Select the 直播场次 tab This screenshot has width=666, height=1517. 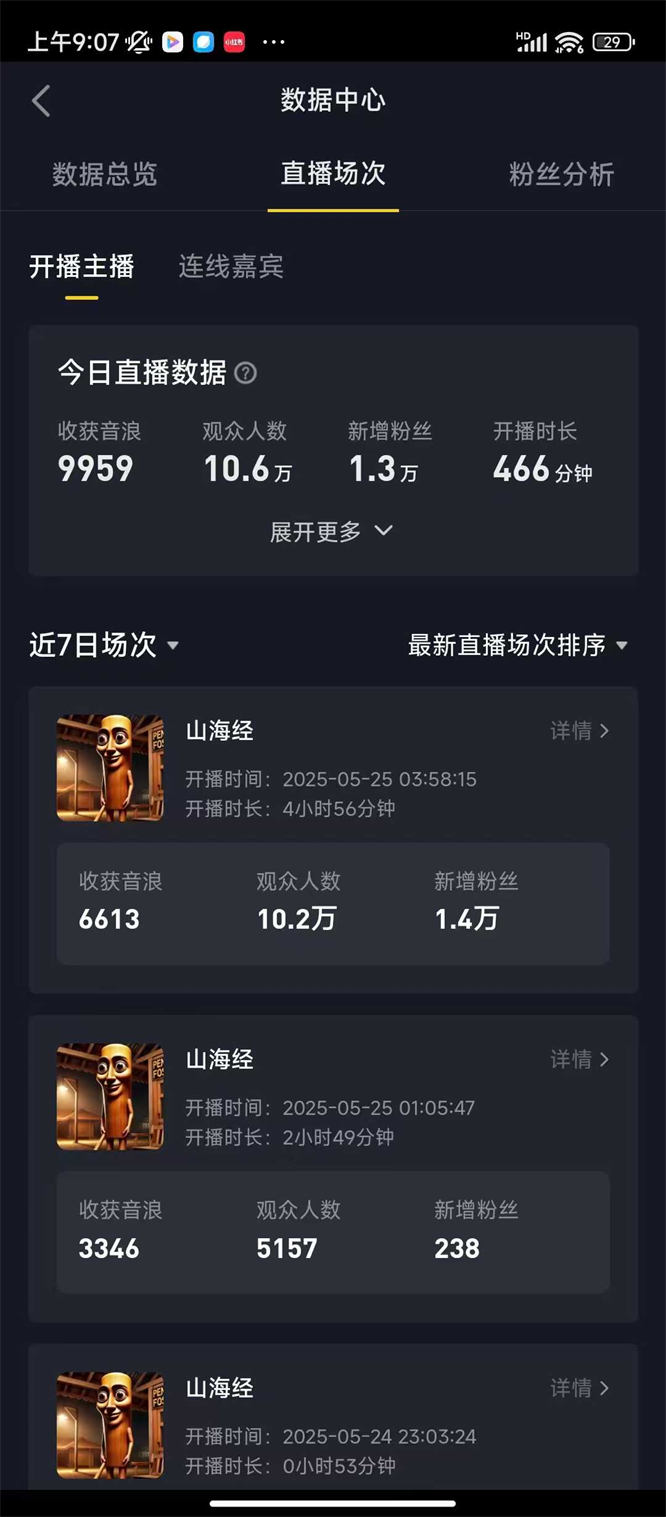click(333, 174)
